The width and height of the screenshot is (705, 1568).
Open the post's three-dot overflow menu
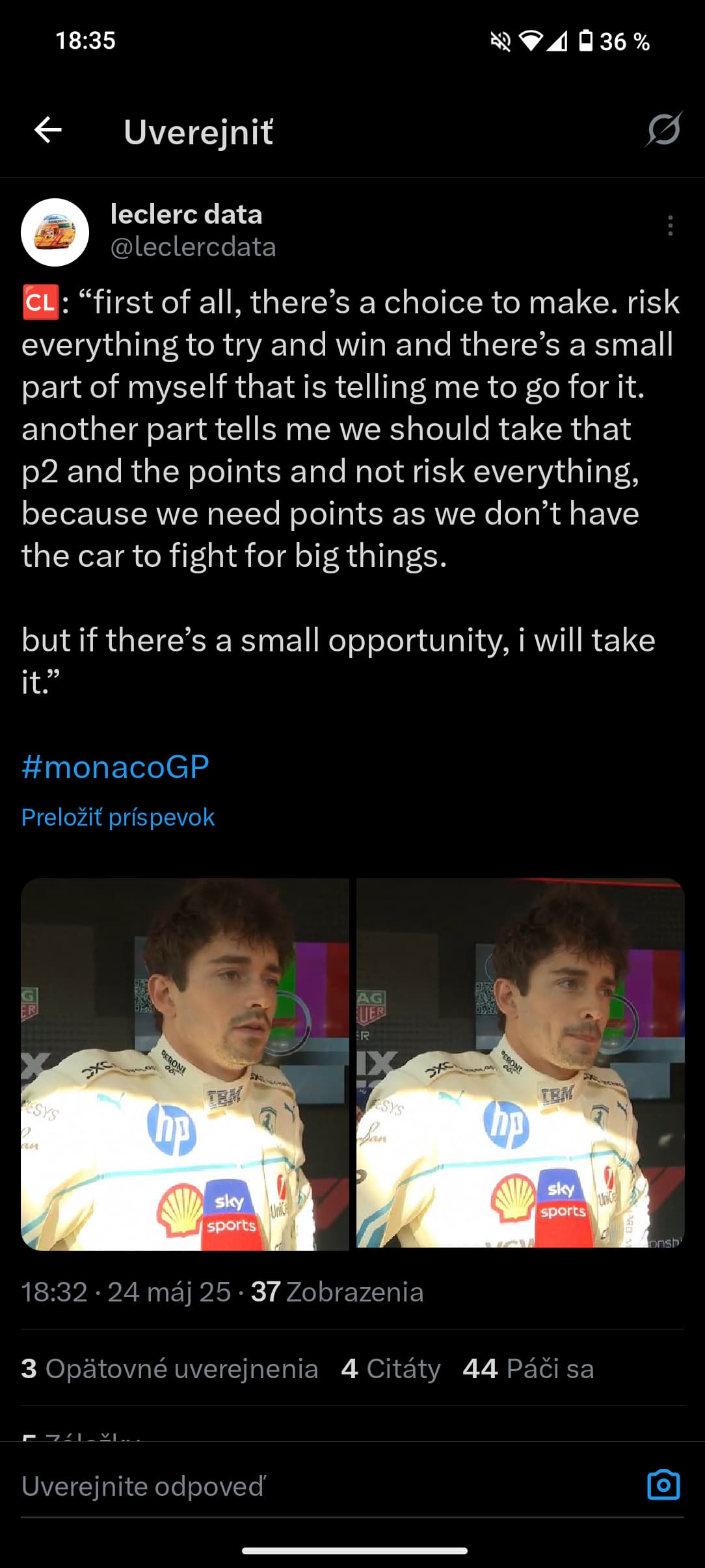tap(670, 226)
